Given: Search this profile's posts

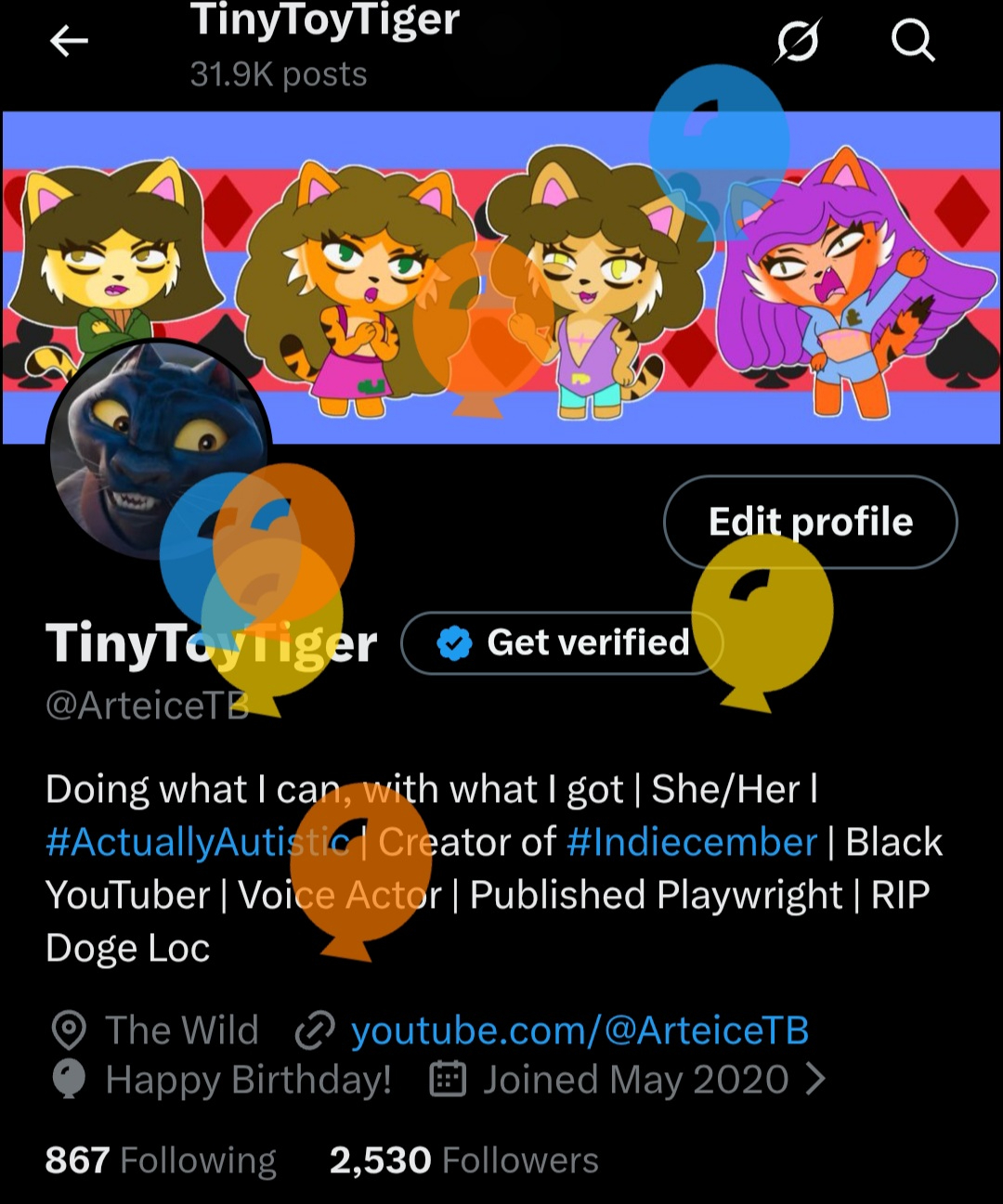Looking at the screenshot, I should pyautogui.click(x=912, y=41).
